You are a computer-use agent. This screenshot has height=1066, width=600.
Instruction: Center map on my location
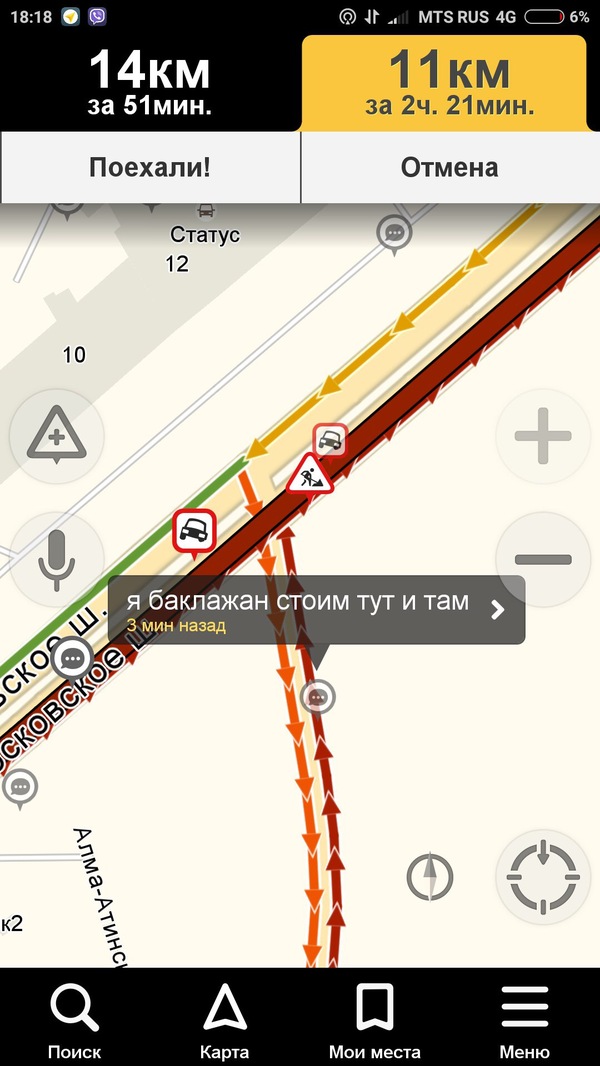(542, 877)
